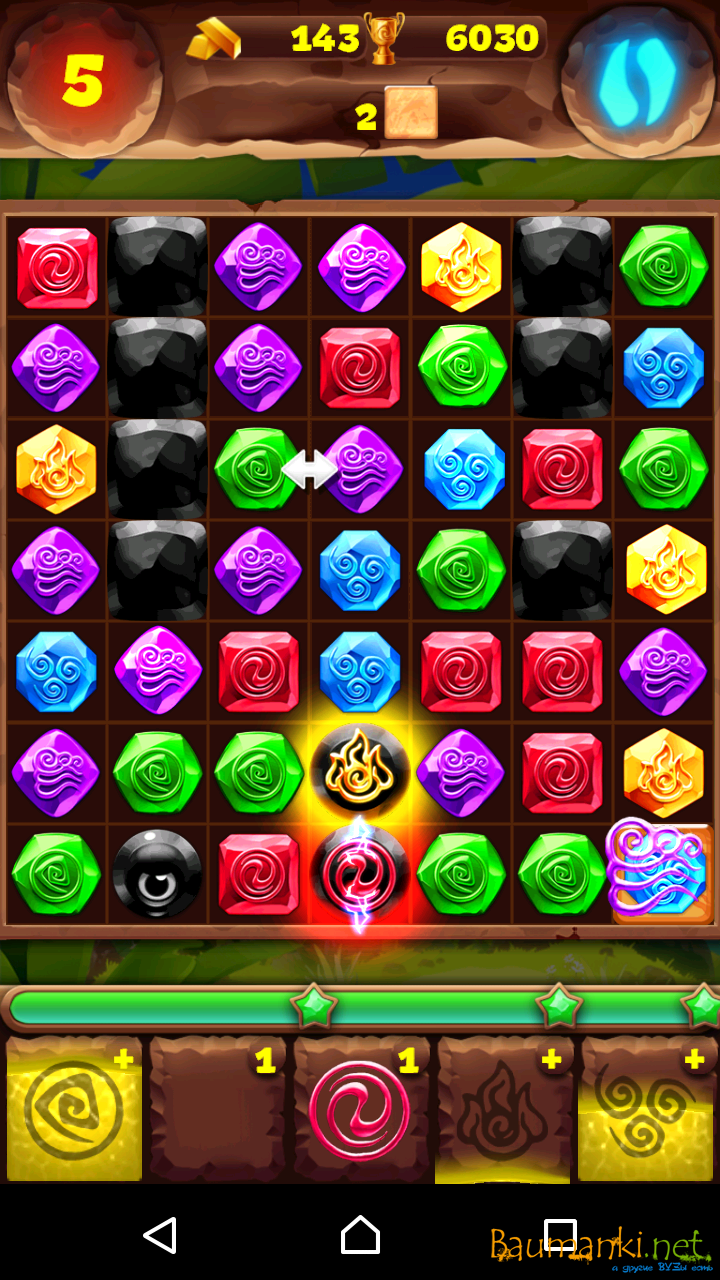The width and height of the screenshot is (720, 1280).
Task: Add the triple-swirl air booster
Action: 648,1110
